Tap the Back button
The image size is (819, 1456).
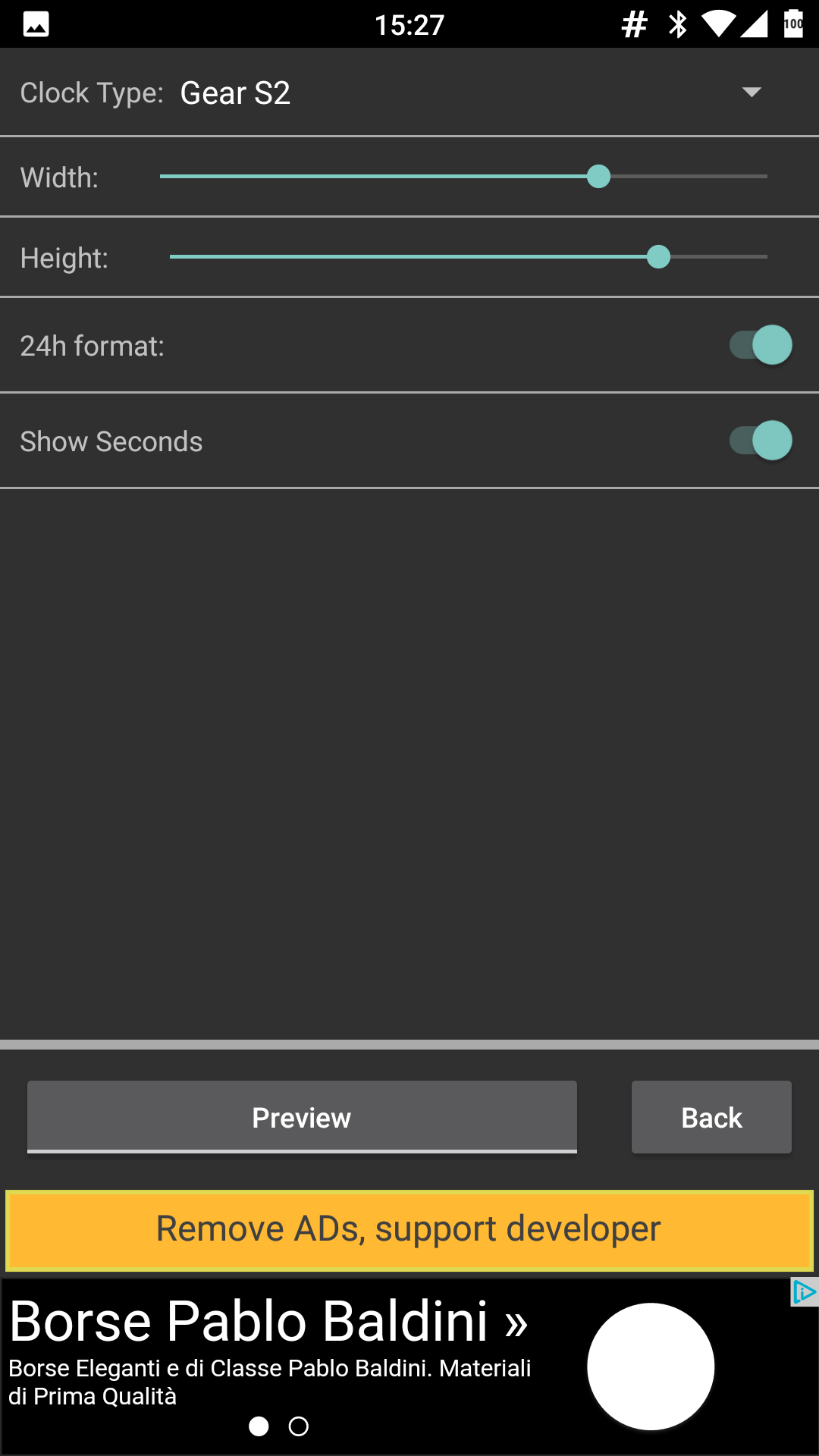[711, 1117]
